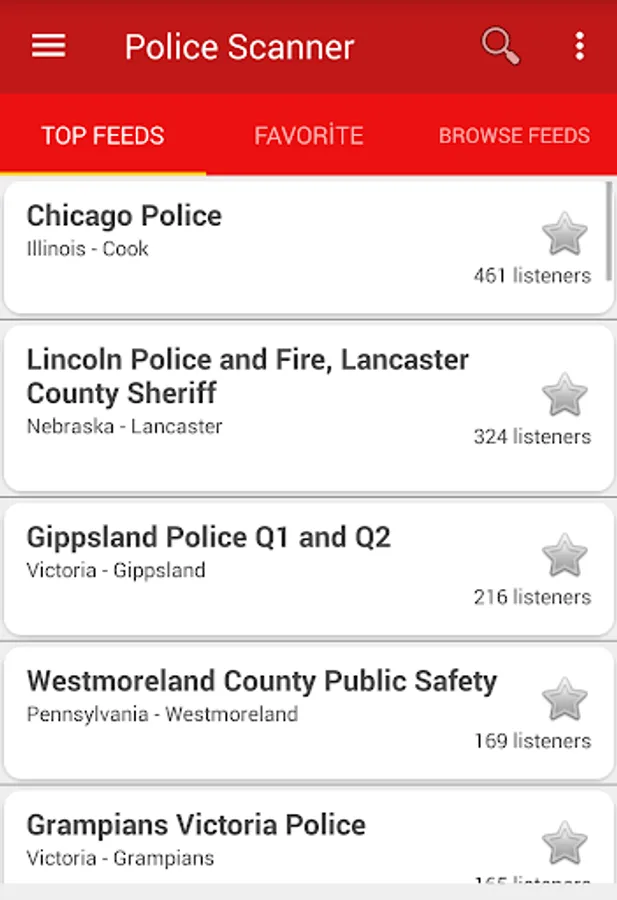Switch to the Browse Feeds tab
The height and width of the screenshot is (900, 617).
coord(514,136)
